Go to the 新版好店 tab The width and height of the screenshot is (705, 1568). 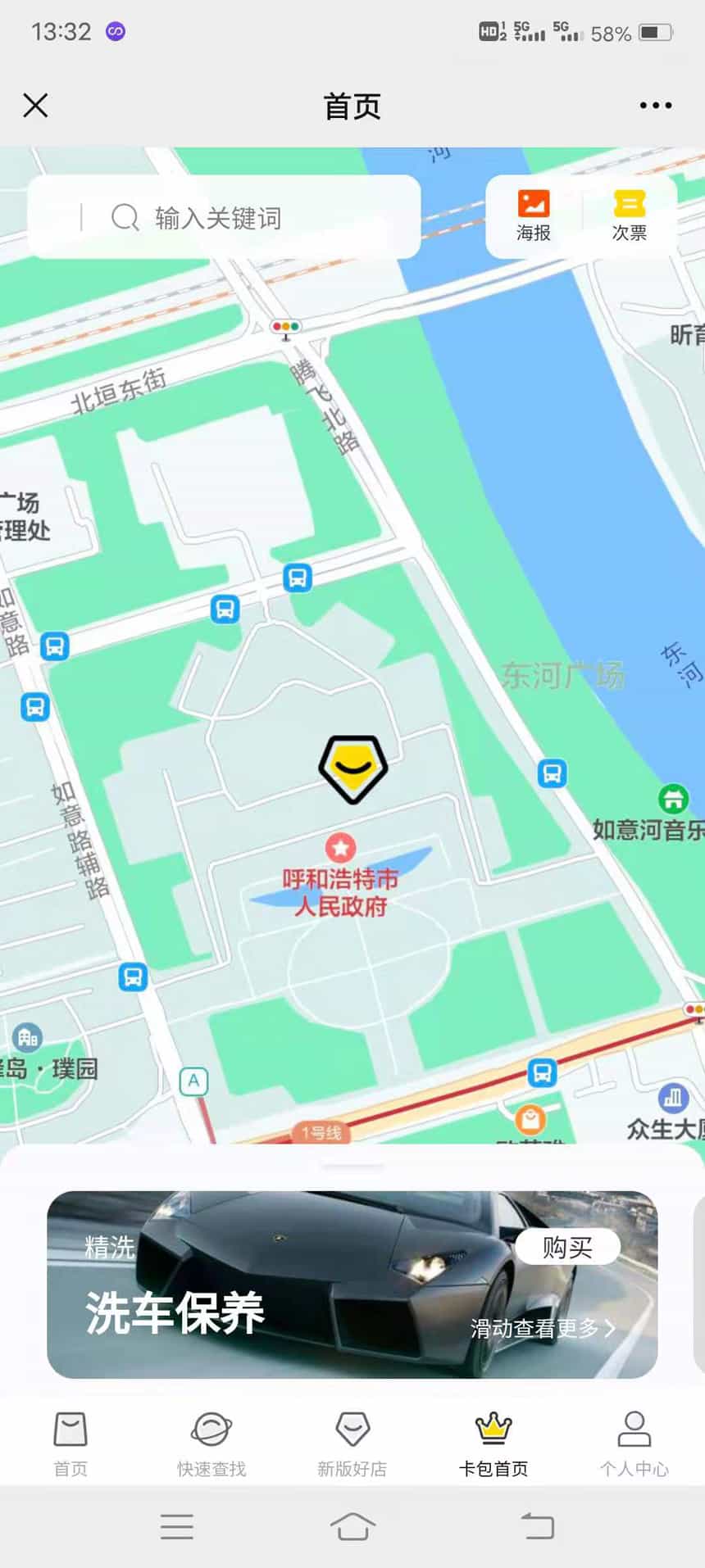pos(352,1444)
